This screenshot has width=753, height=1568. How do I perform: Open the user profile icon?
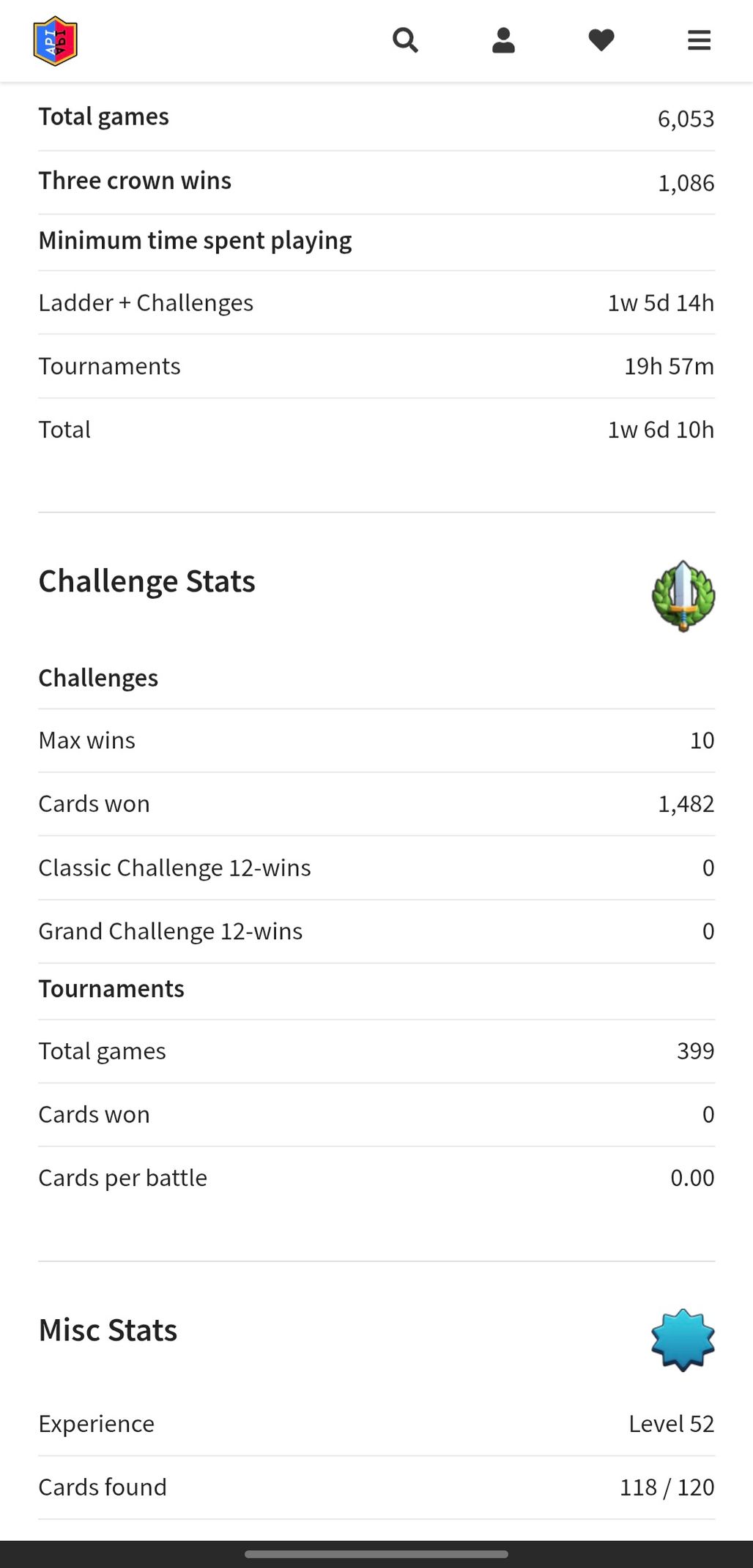503,40
